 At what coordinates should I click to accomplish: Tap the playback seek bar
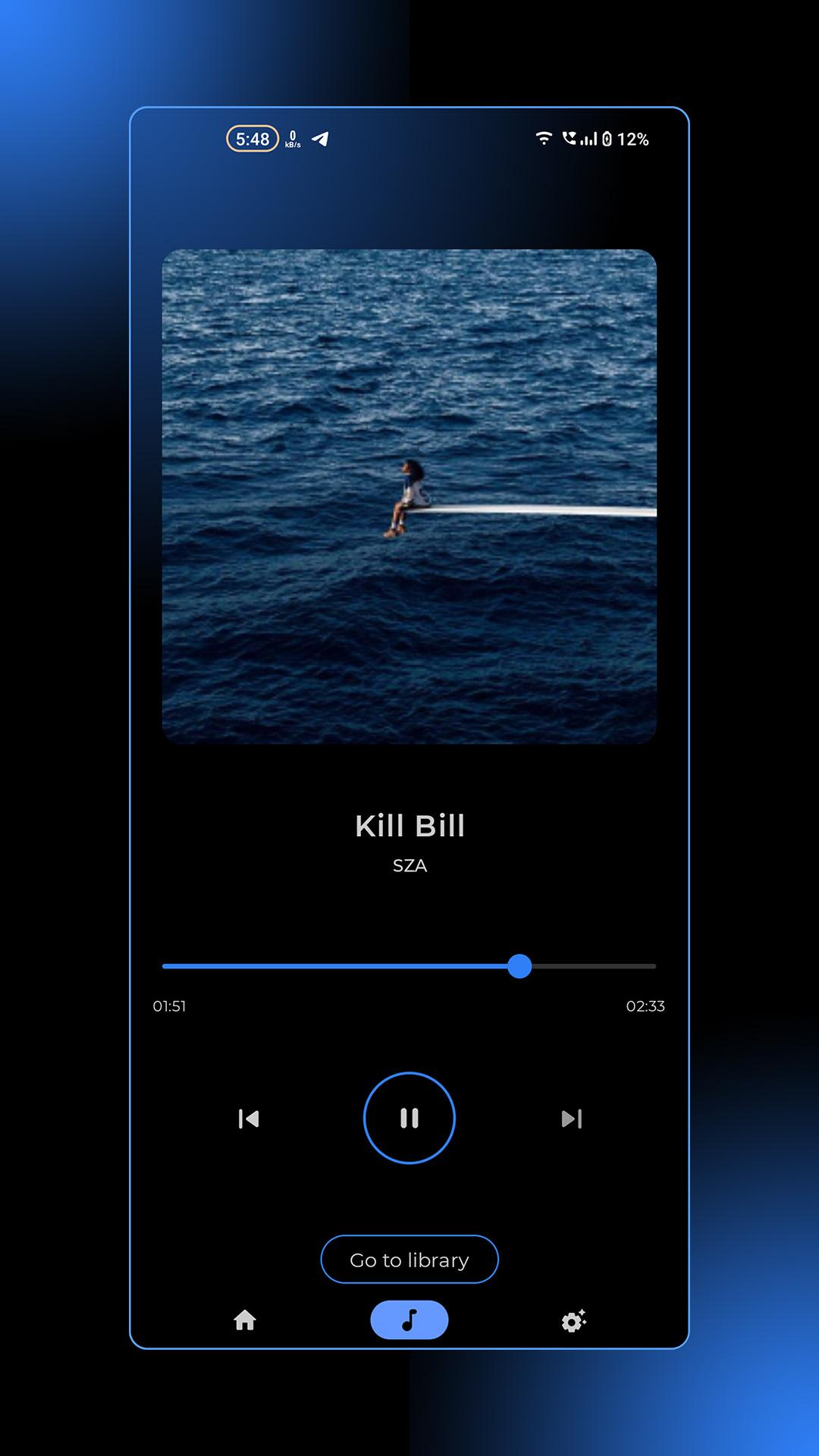point(409,966)
